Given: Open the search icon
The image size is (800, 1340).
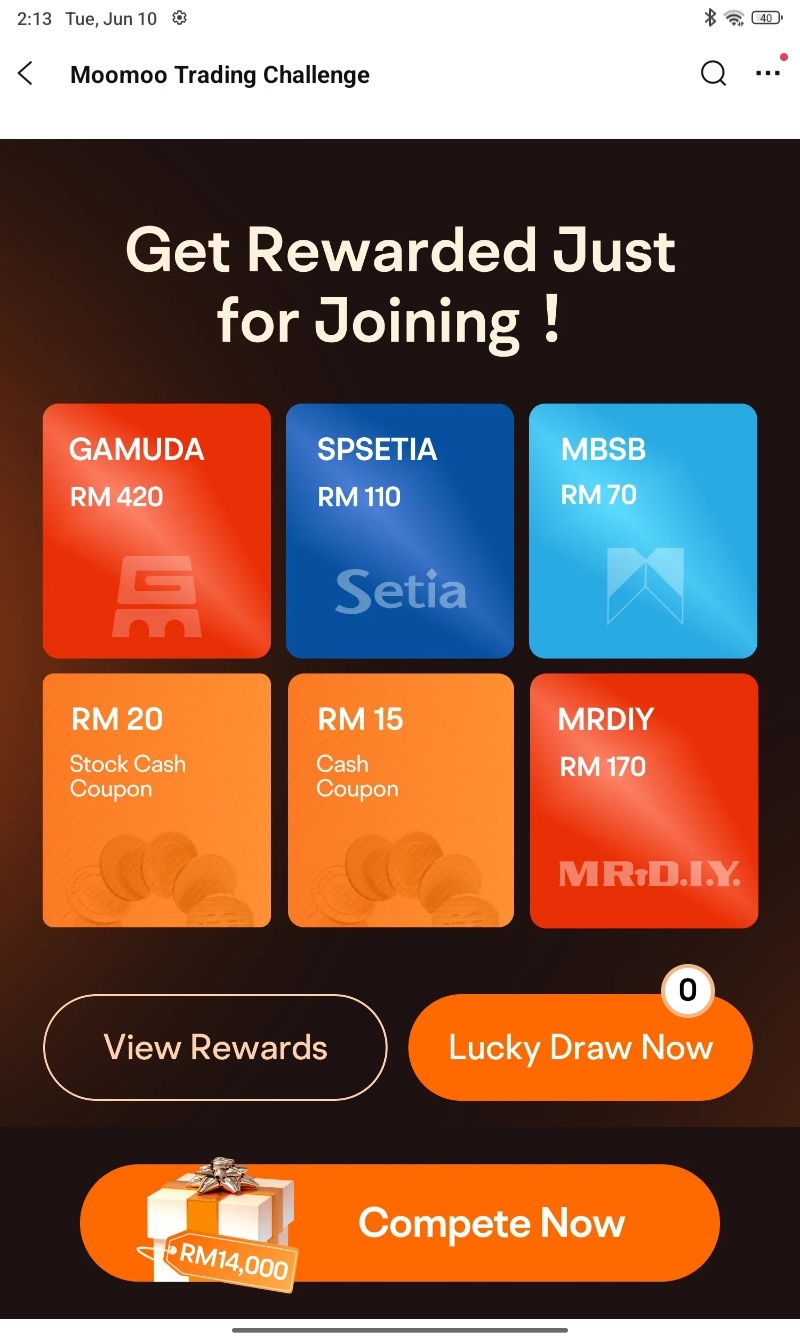Looking at the screenshot, I should click(713, 74).
